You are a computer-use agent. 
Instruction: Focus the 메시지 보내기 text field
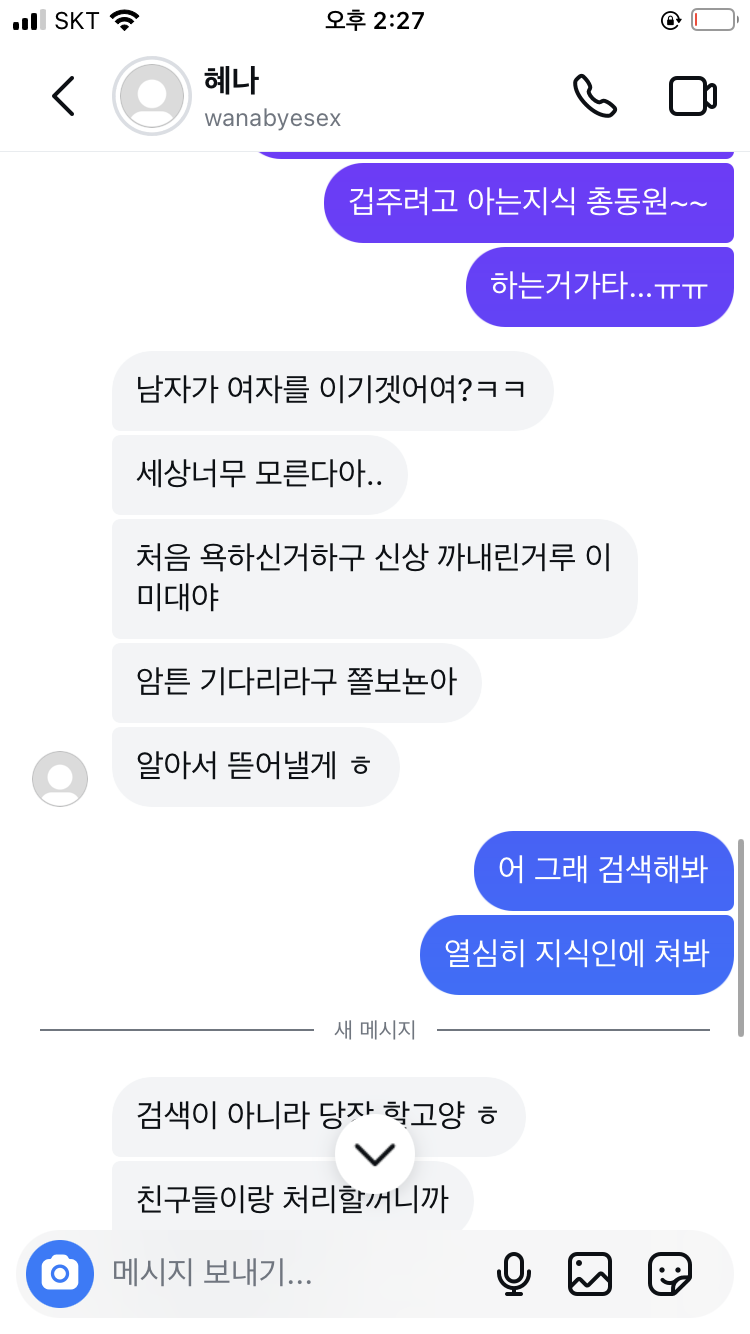click(x=290, y=1273)
